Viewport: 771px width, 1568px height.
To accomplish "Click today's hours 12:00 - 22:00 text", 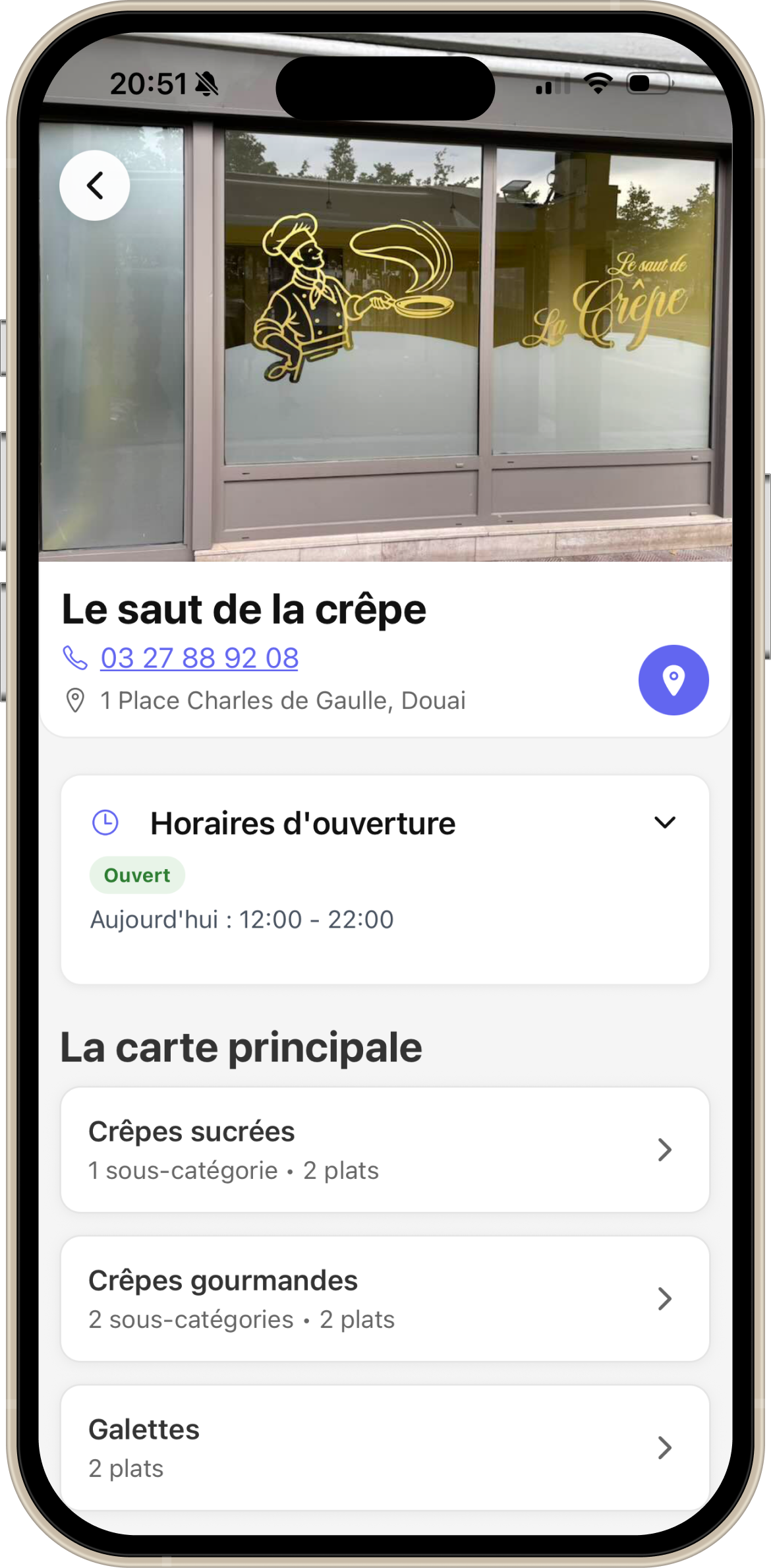I will click(241, 918).
